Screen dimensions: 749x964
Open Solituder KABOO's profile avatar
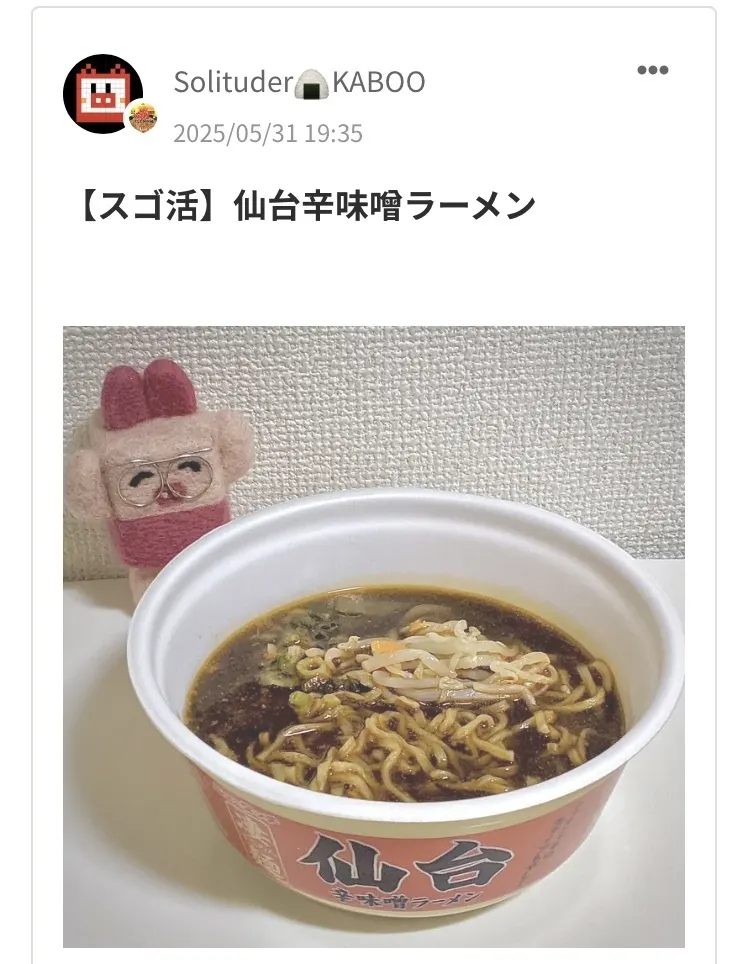[x=103, y=94]
